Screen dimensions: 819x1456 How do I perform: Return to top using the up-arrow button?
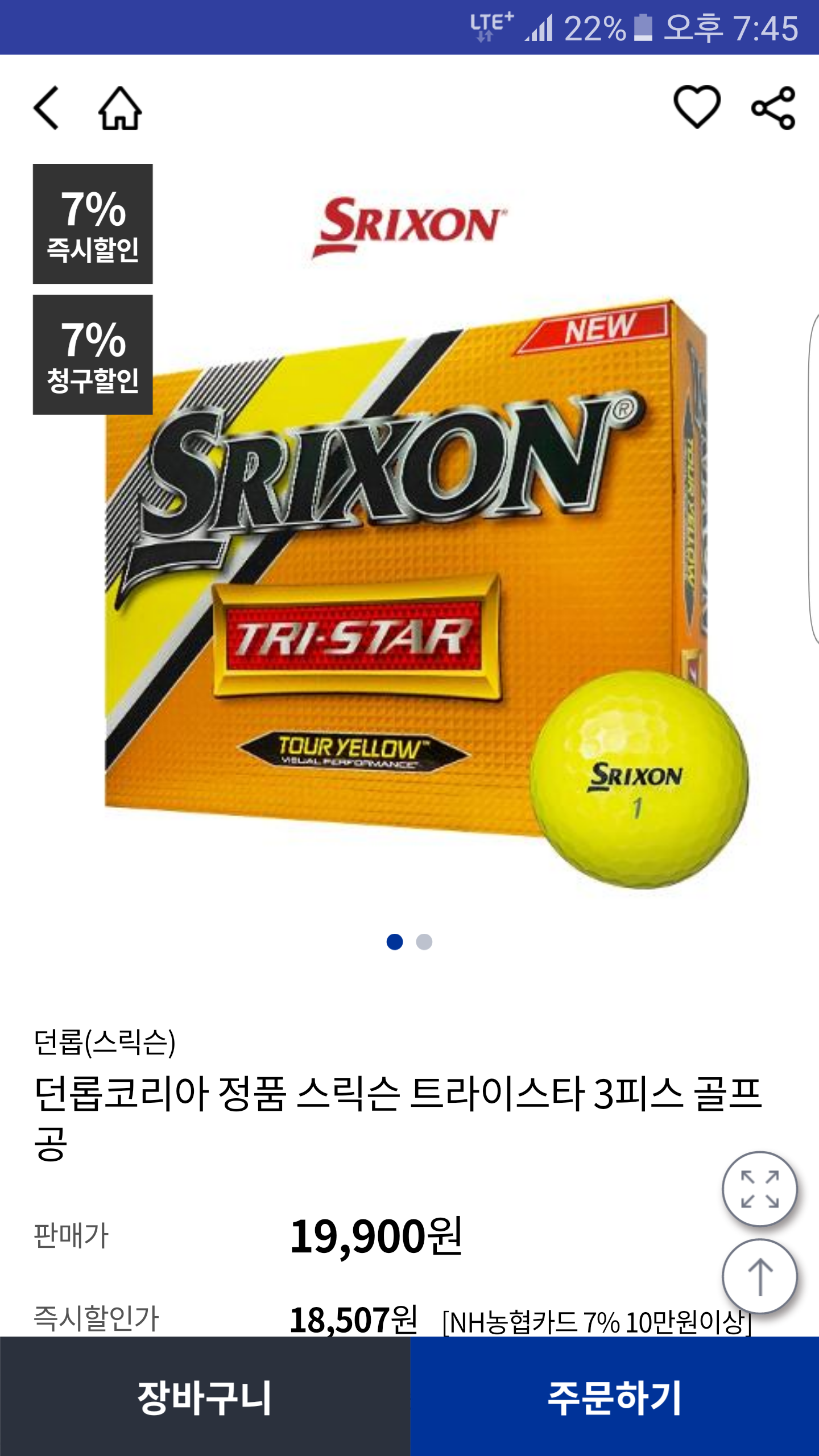click(x=760, y=1276)
